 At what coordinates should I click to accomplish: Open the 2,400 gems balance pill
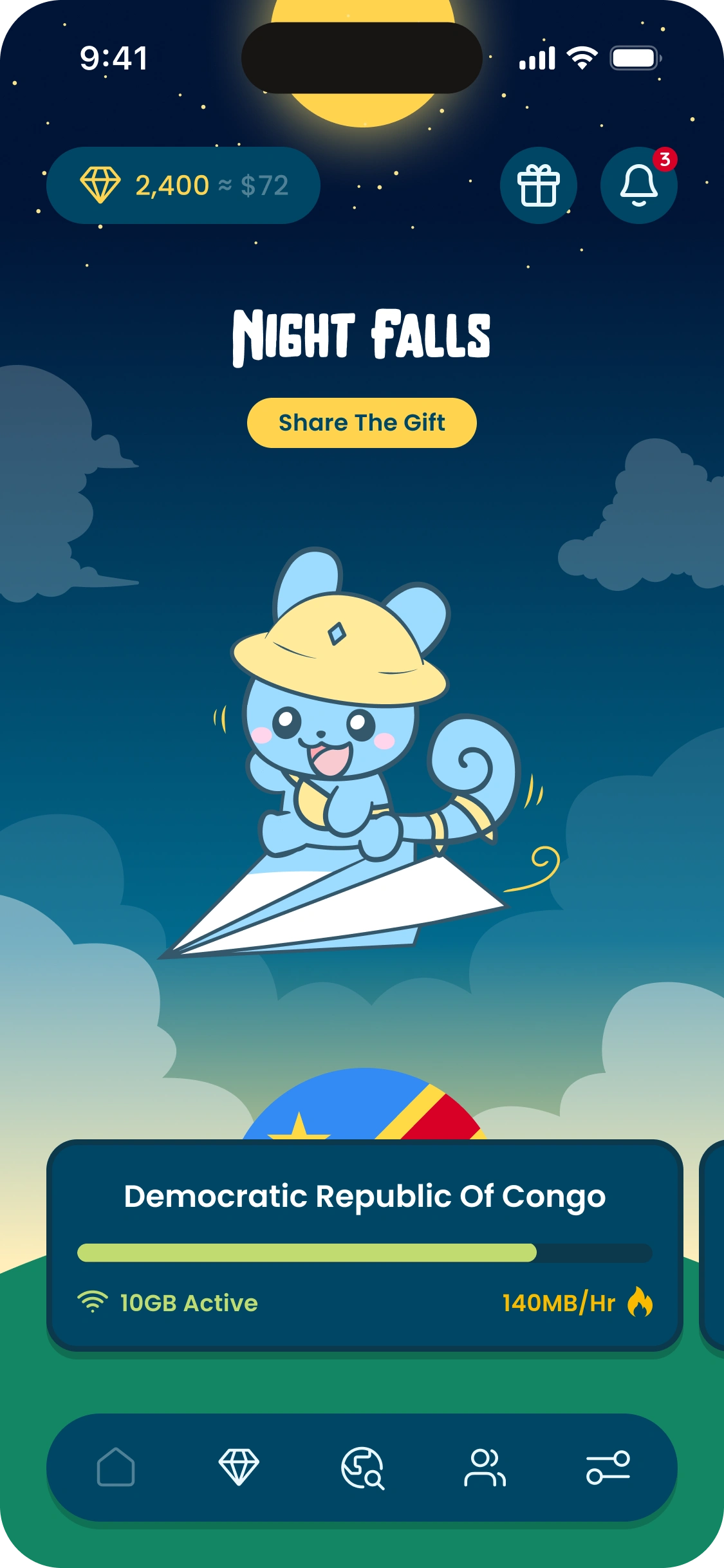coord(183,185)
